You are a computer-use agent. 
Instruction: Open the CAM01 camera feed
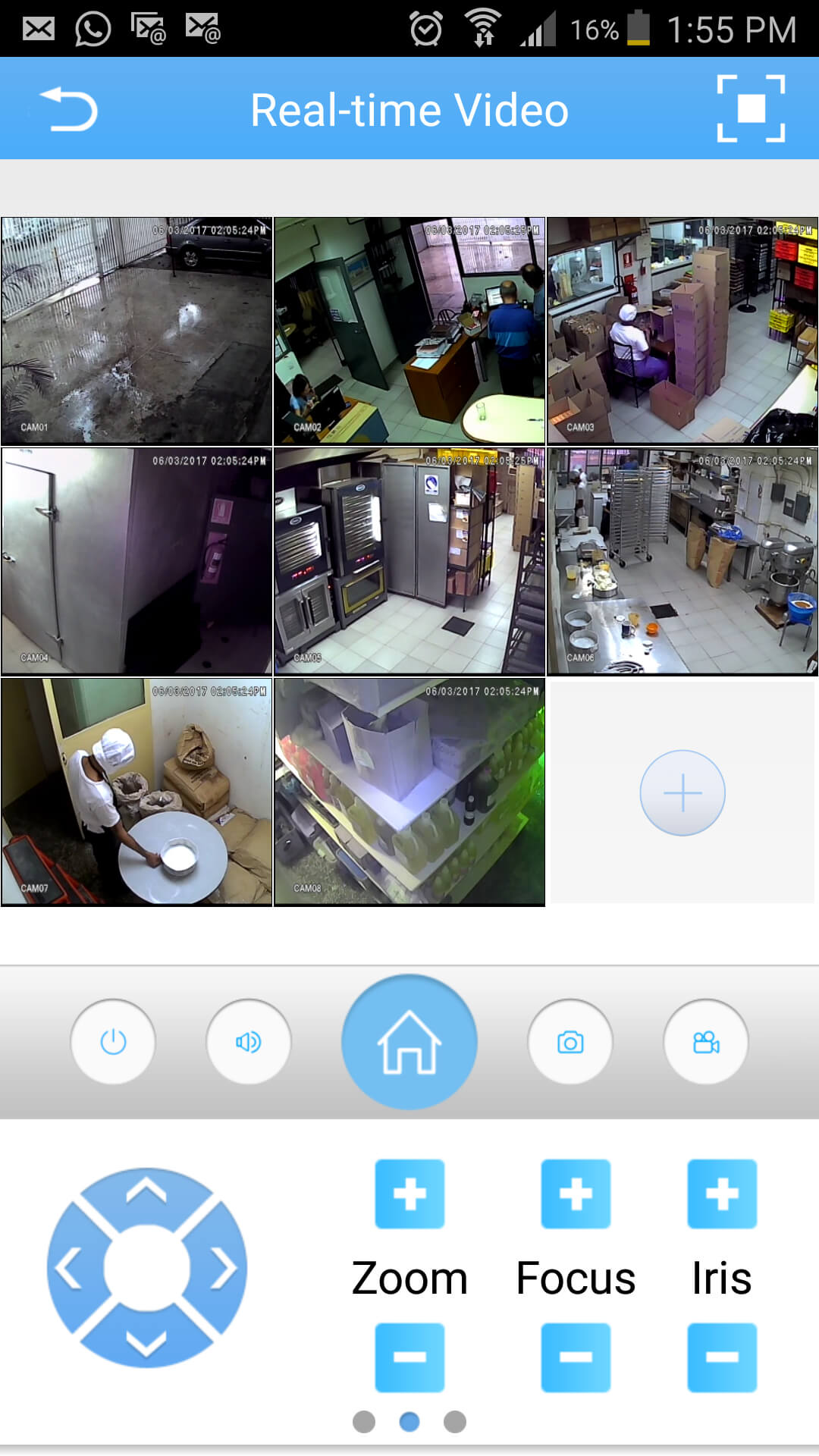pos(136,331)
